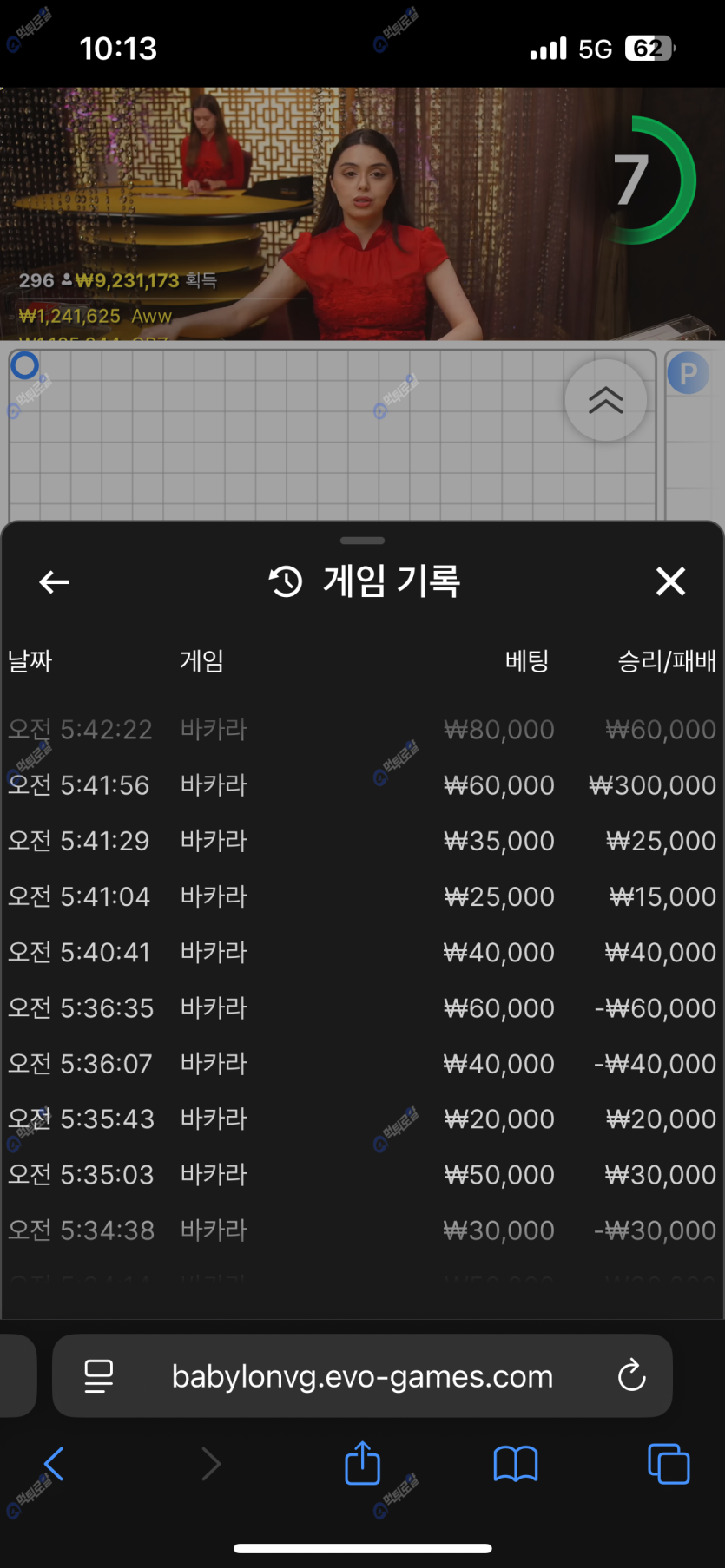
Task: Expand the roadmap with the double chevron
Action: (x=605, y=400)
